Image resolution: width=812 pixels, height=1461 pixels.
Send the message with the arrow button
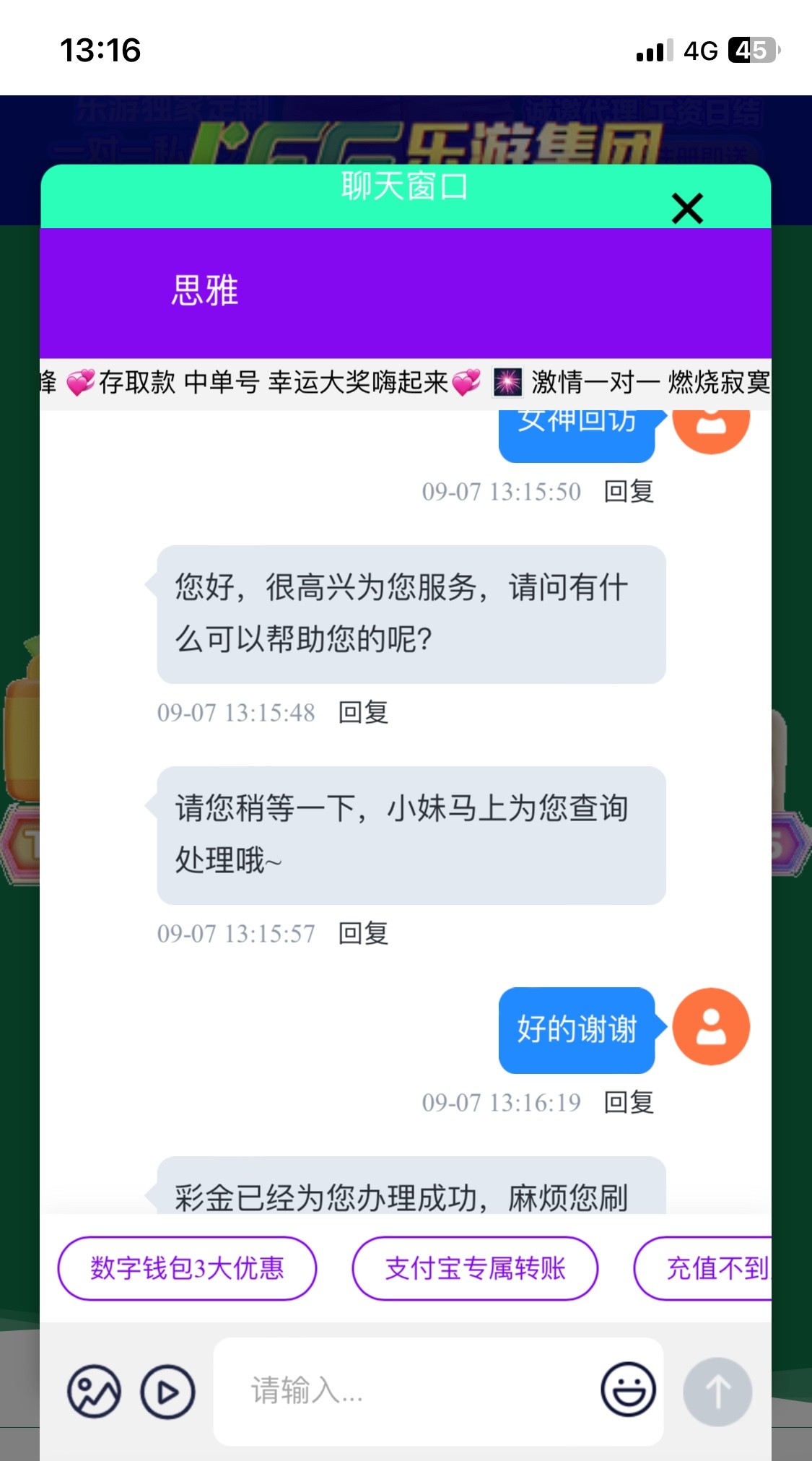[x=717, y=1391]
